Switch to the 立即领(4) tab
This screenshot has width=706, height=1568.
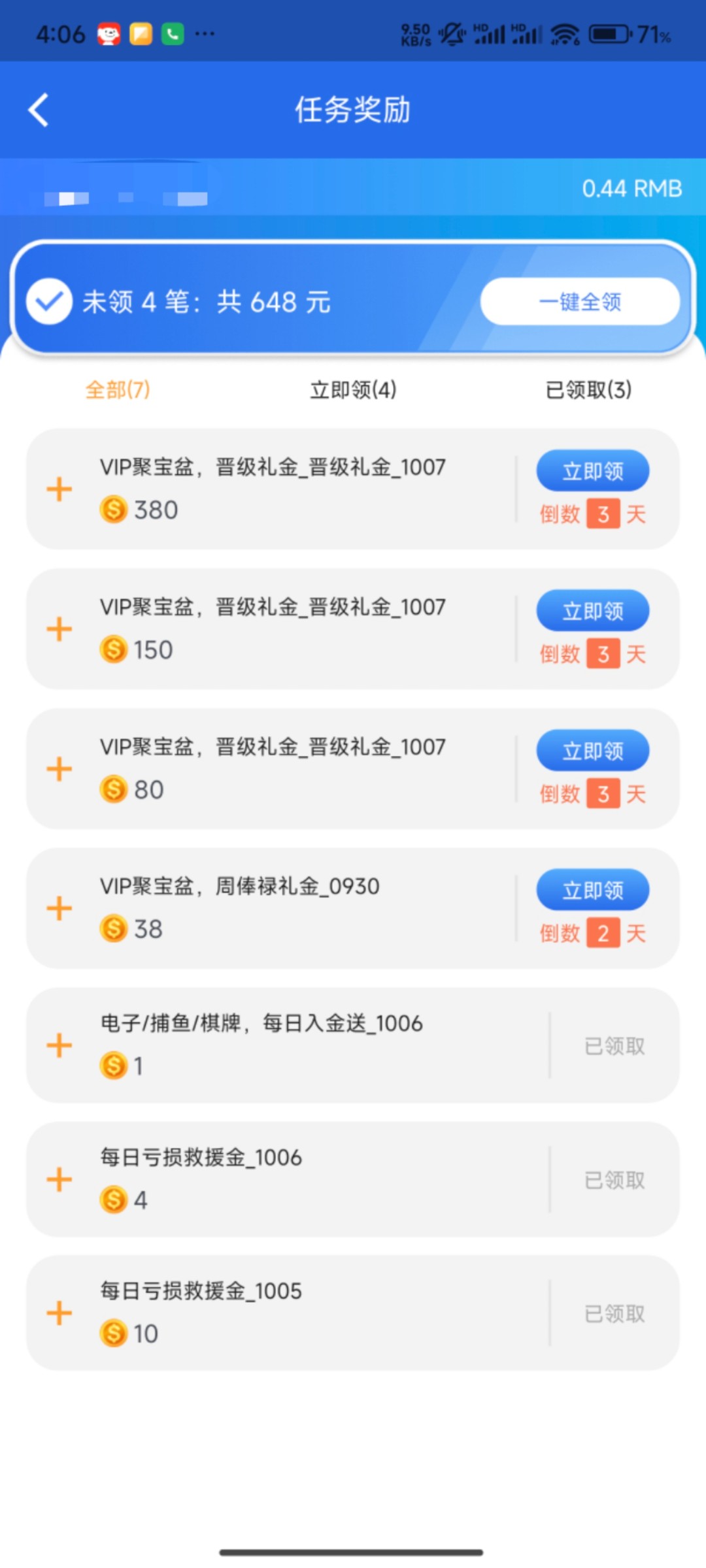coord(353,390)
